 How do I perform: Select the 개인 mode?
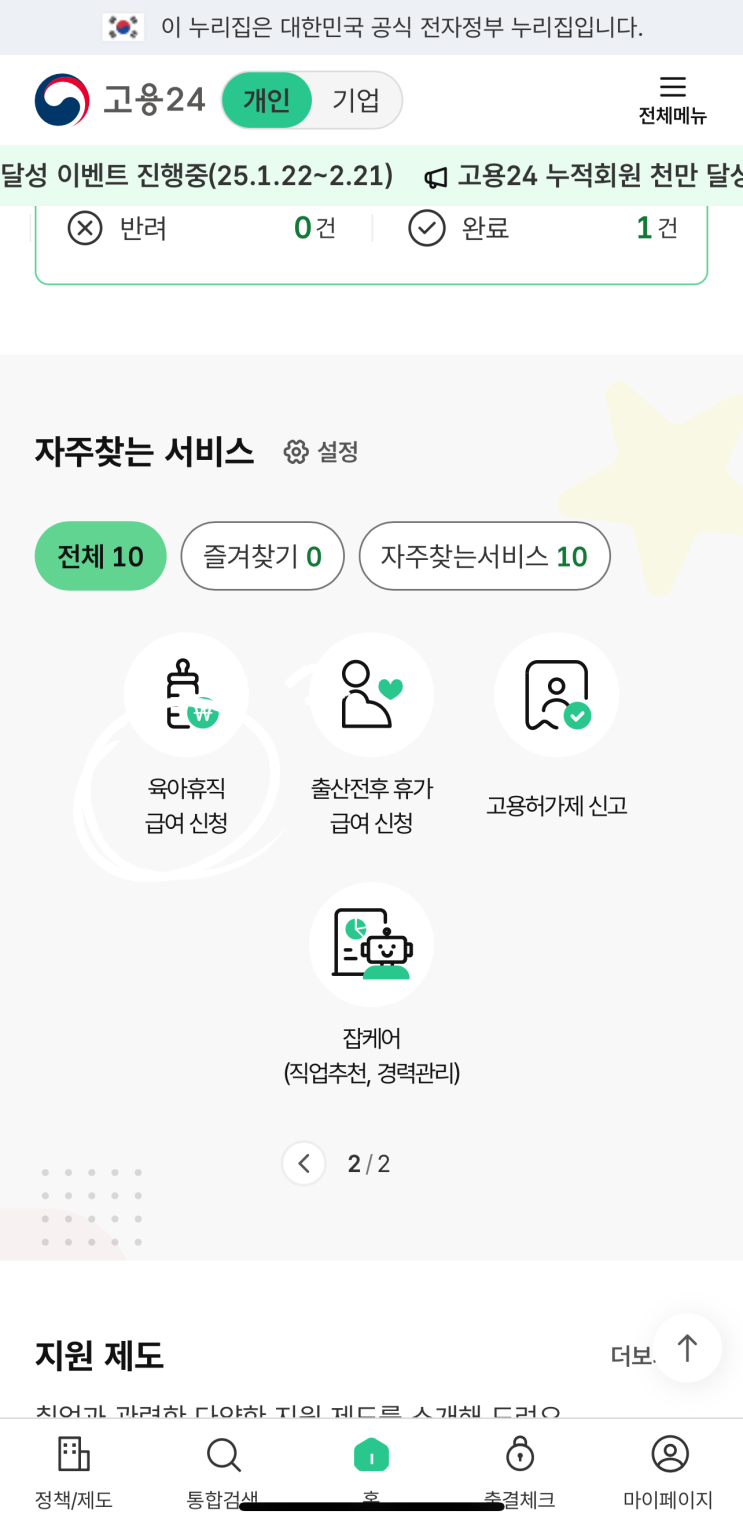(267, 100)
